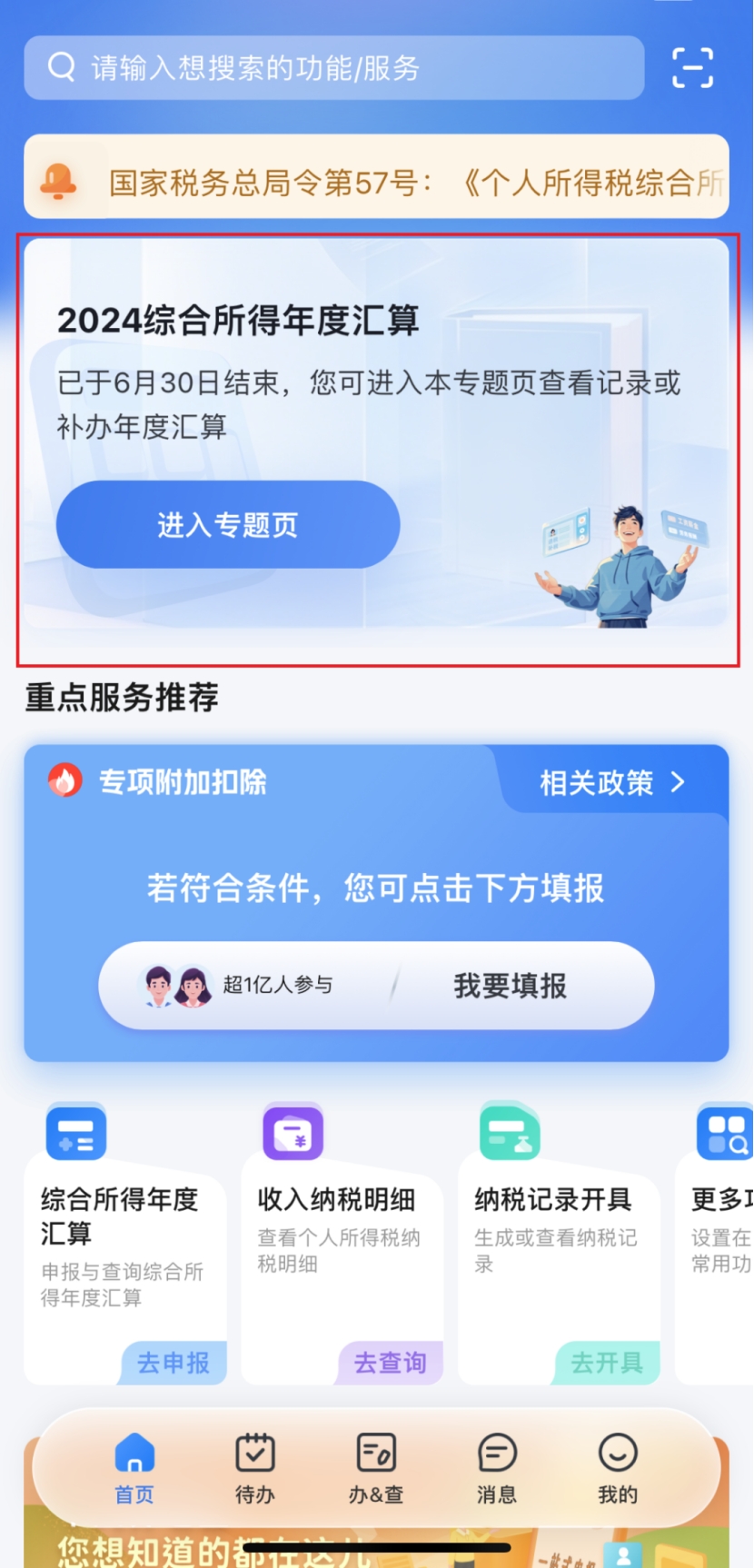Viewport: 754px width, 1568px height.
Task: Switch to the 待办 tab
Action: pos(255,1468)
